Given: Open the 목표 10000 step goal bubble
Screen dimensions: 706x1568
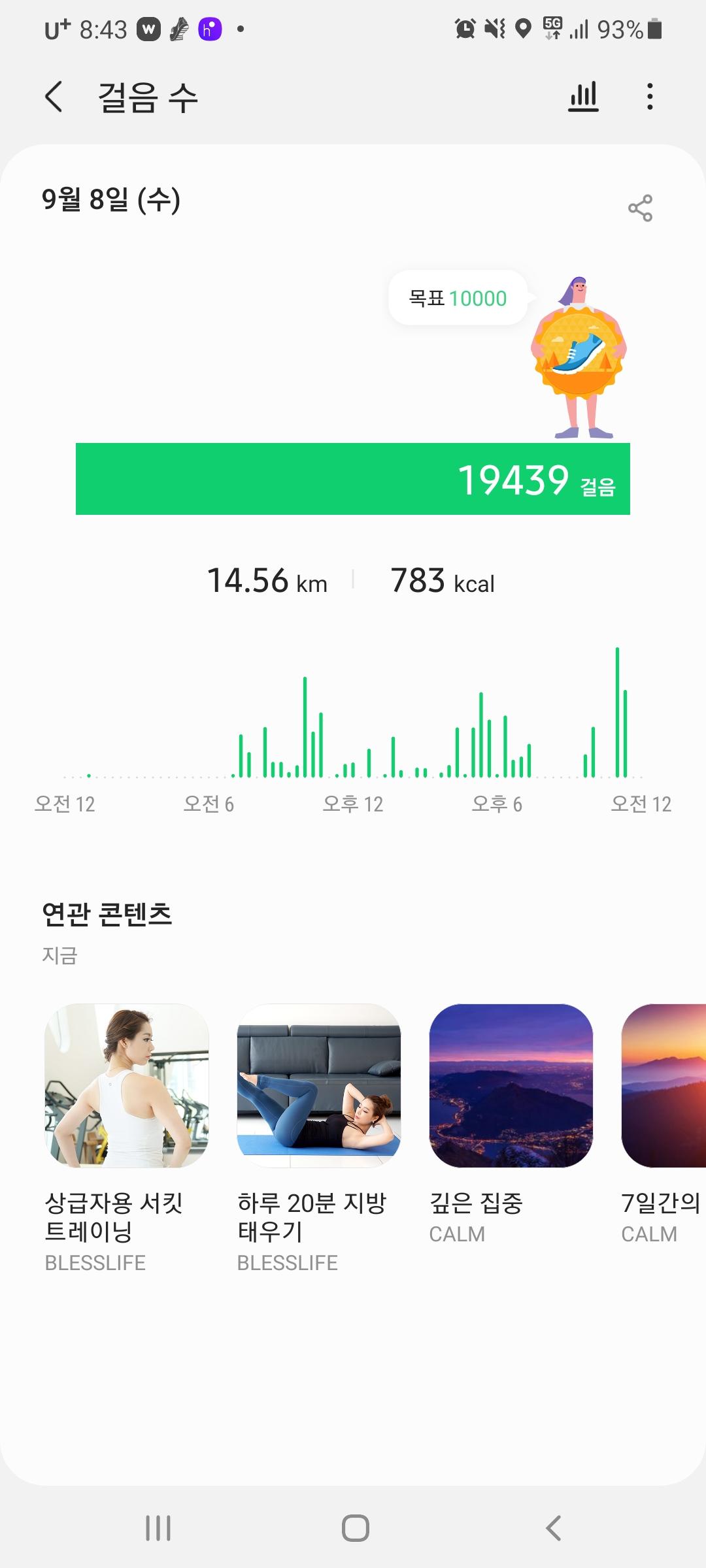Looking at the screenshot, I should [x=458, y=298].
